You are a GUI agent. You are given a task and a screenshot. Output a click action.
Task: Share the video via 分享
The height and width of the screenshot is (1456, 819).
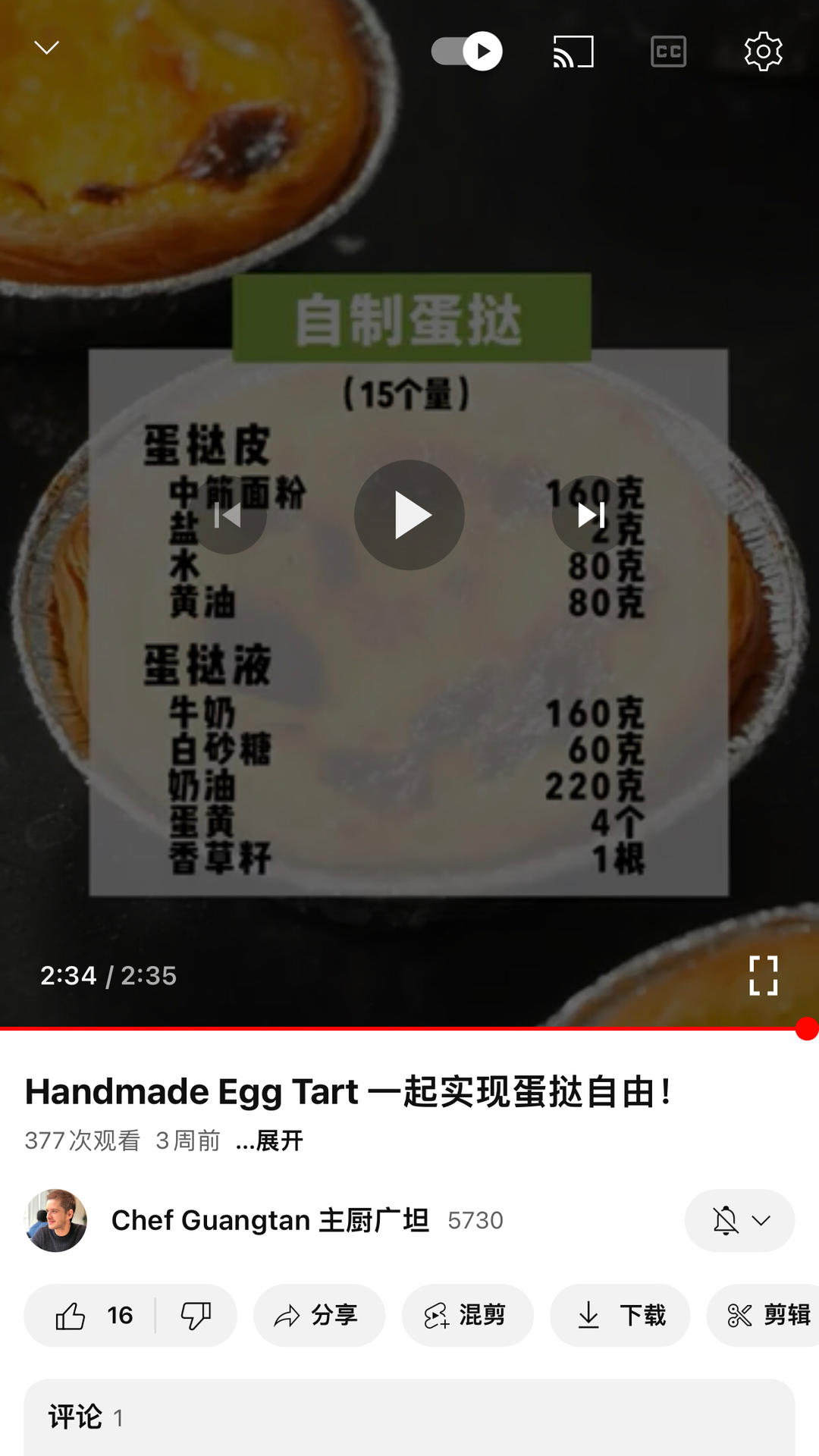318,1316
